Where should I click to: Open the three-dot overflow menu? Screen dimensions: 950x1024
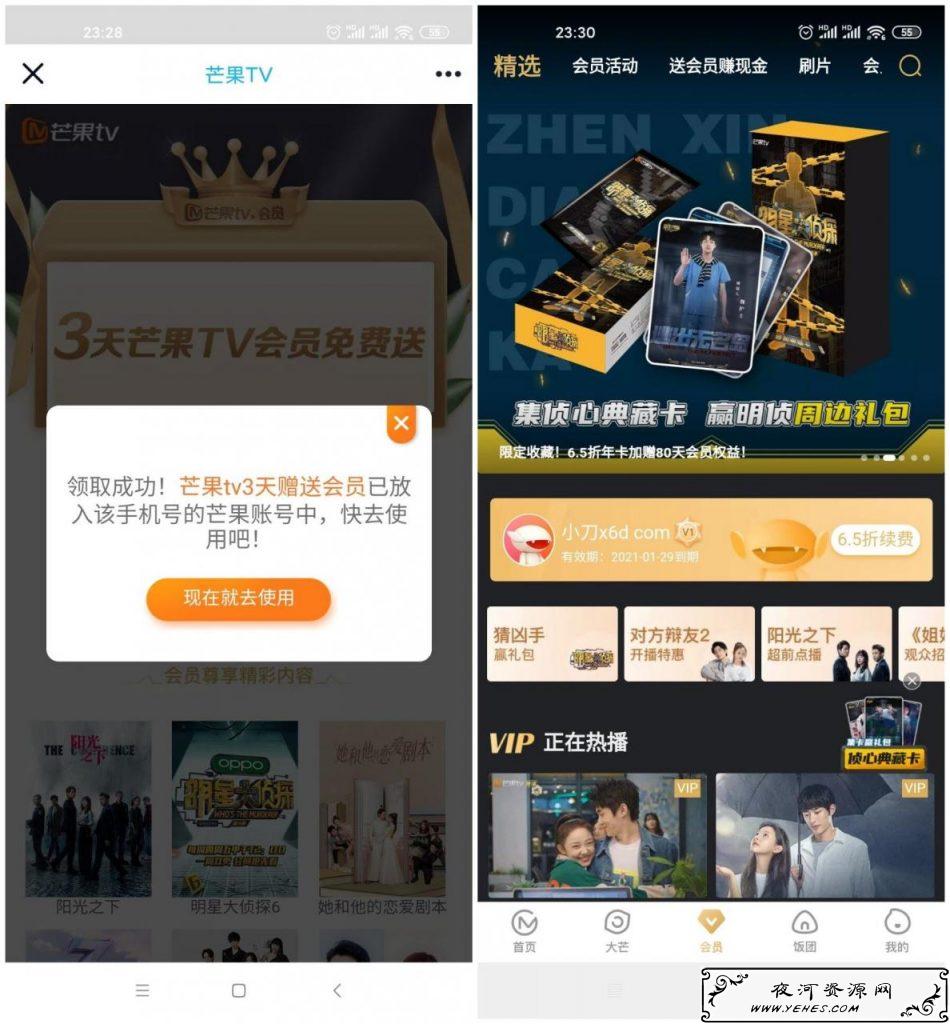(447, 74)
